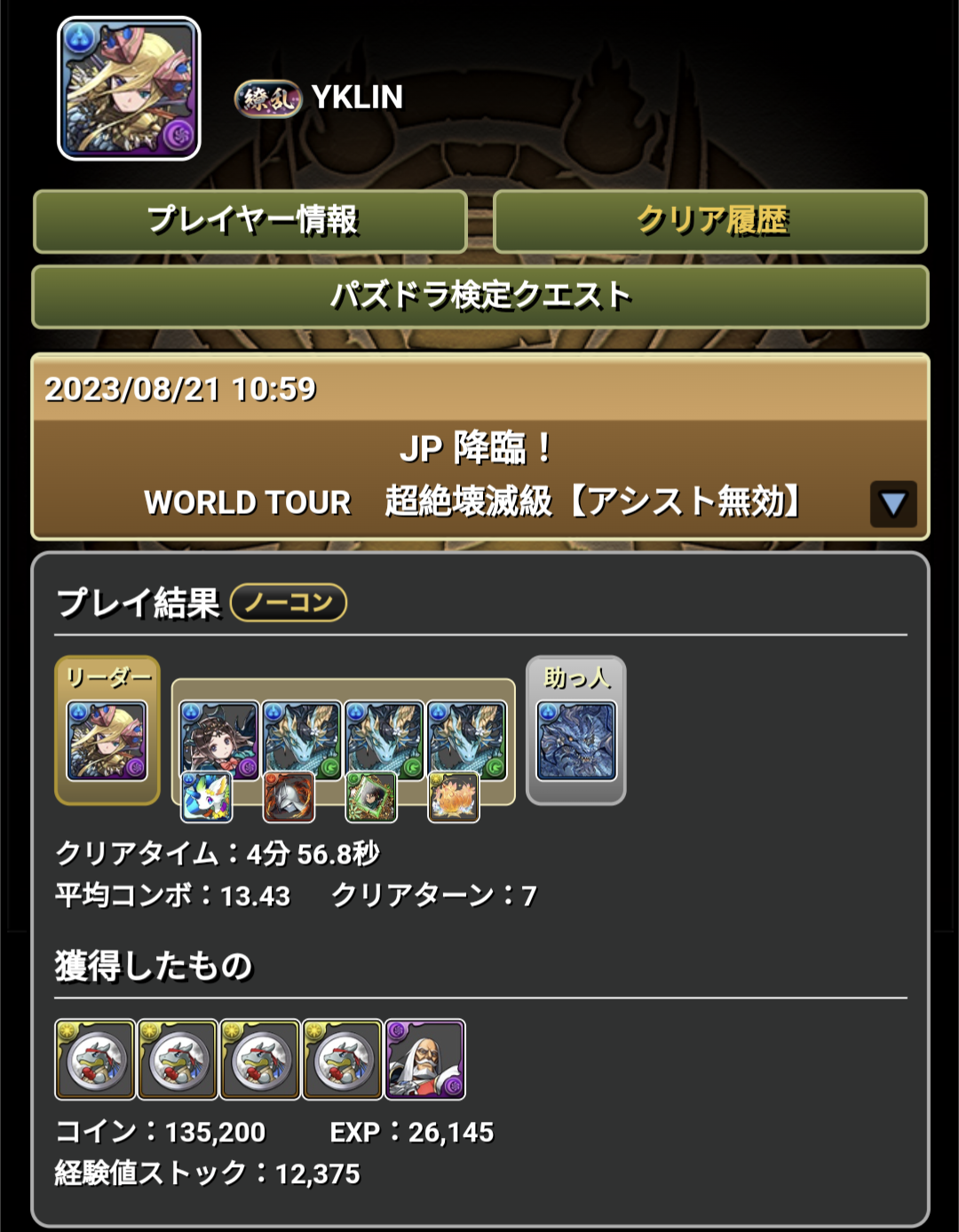Switch to the クリア履歴 tab

coord(710,221)
